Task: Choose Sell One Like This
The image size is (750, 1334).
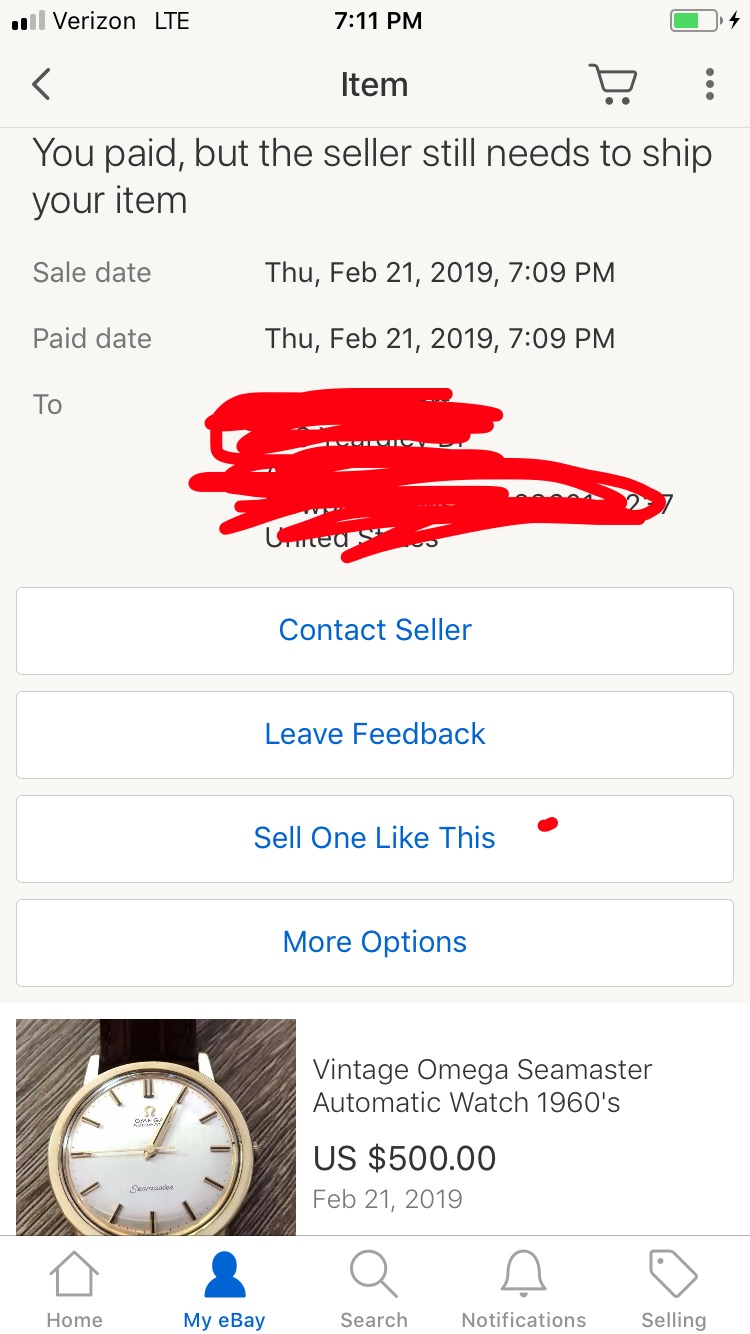Action: click(x=375, y=838)
